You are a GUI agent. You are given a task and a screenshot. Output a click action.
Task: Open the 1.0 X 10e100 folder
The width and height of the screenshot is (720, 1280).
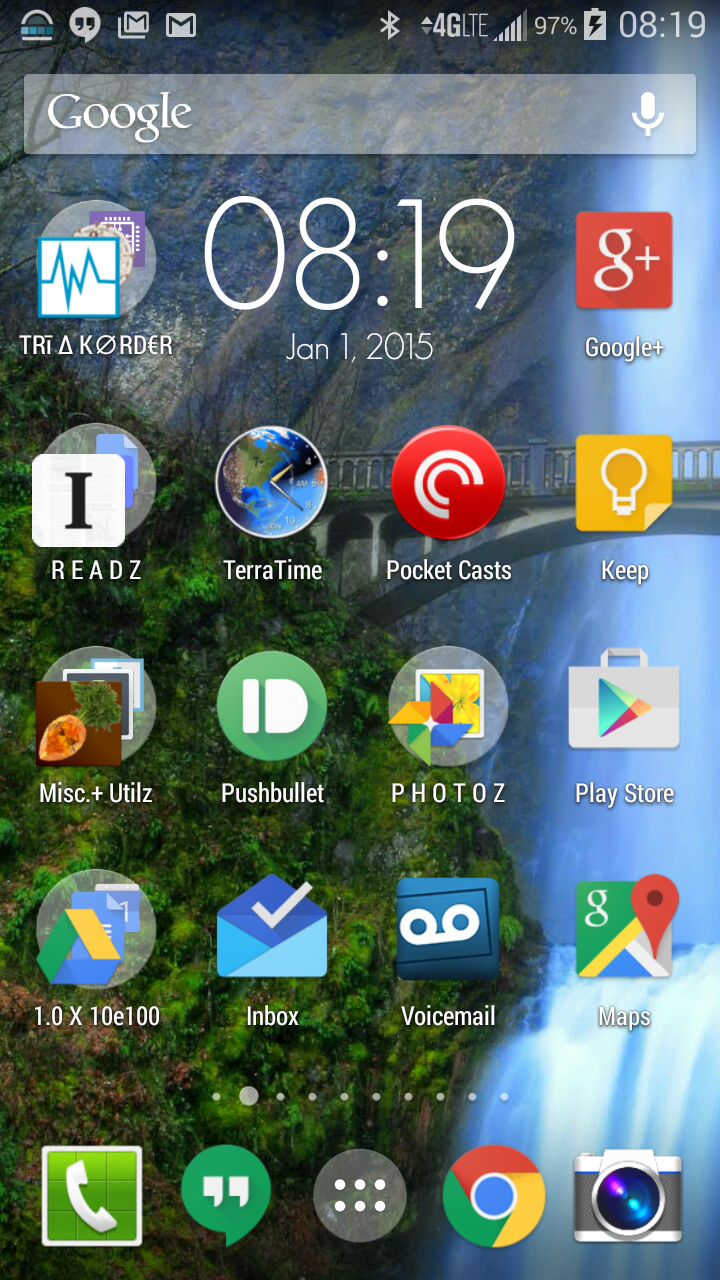96,930
